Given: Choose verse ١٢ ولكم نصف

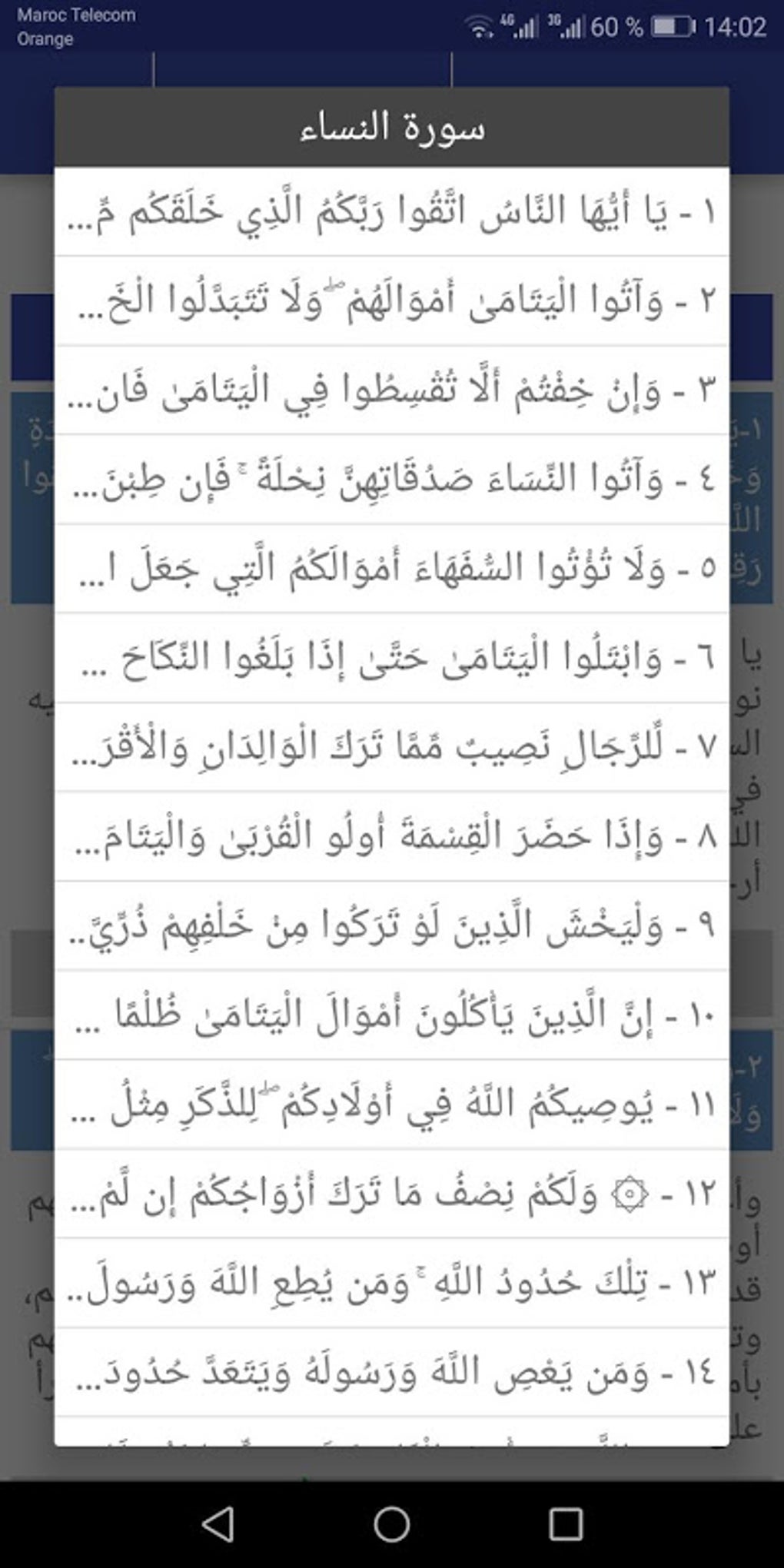Looking at the screenshot, I should [392, 1193].
